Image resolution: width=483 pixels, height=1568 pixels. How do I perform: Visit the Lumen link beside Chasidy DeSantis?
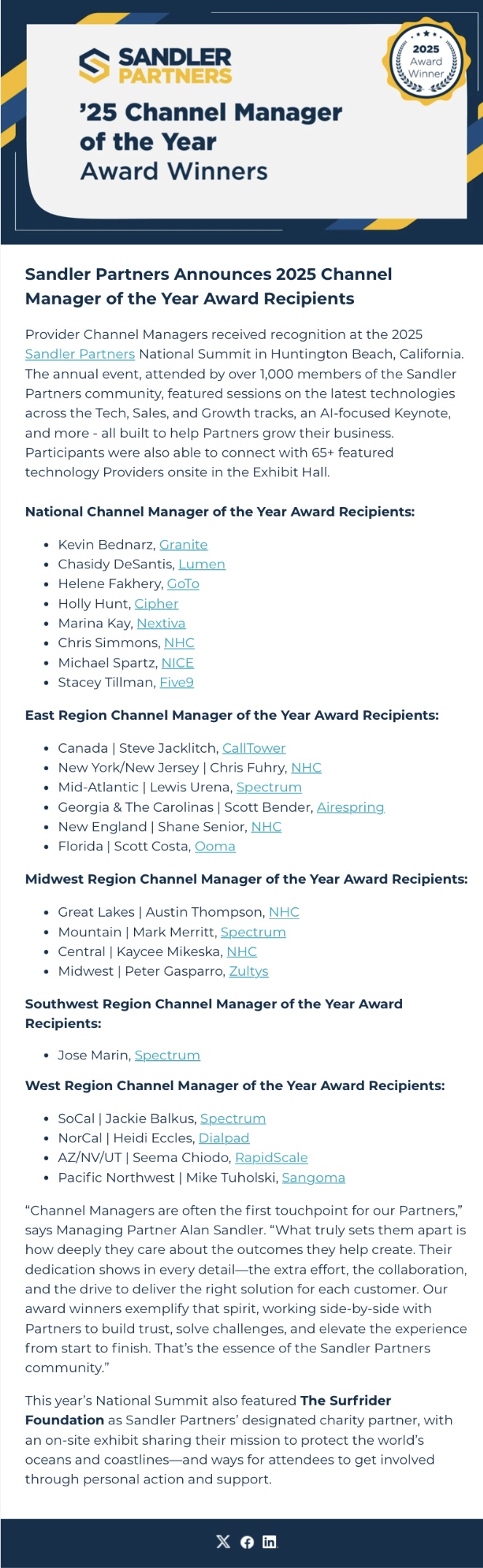pos(202,564)
